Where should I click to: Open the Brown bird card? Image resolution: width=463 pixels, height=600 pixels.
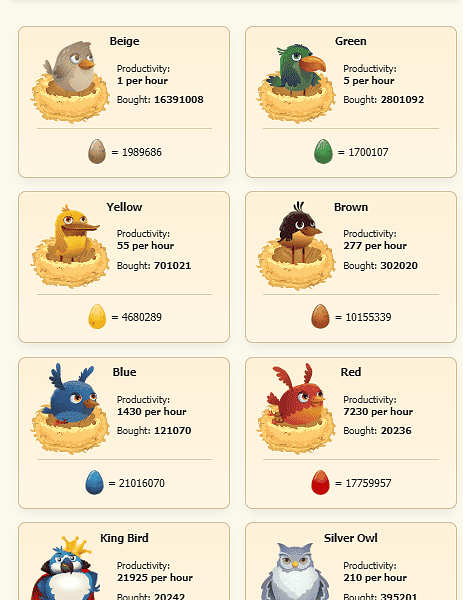tap(351, 267)
